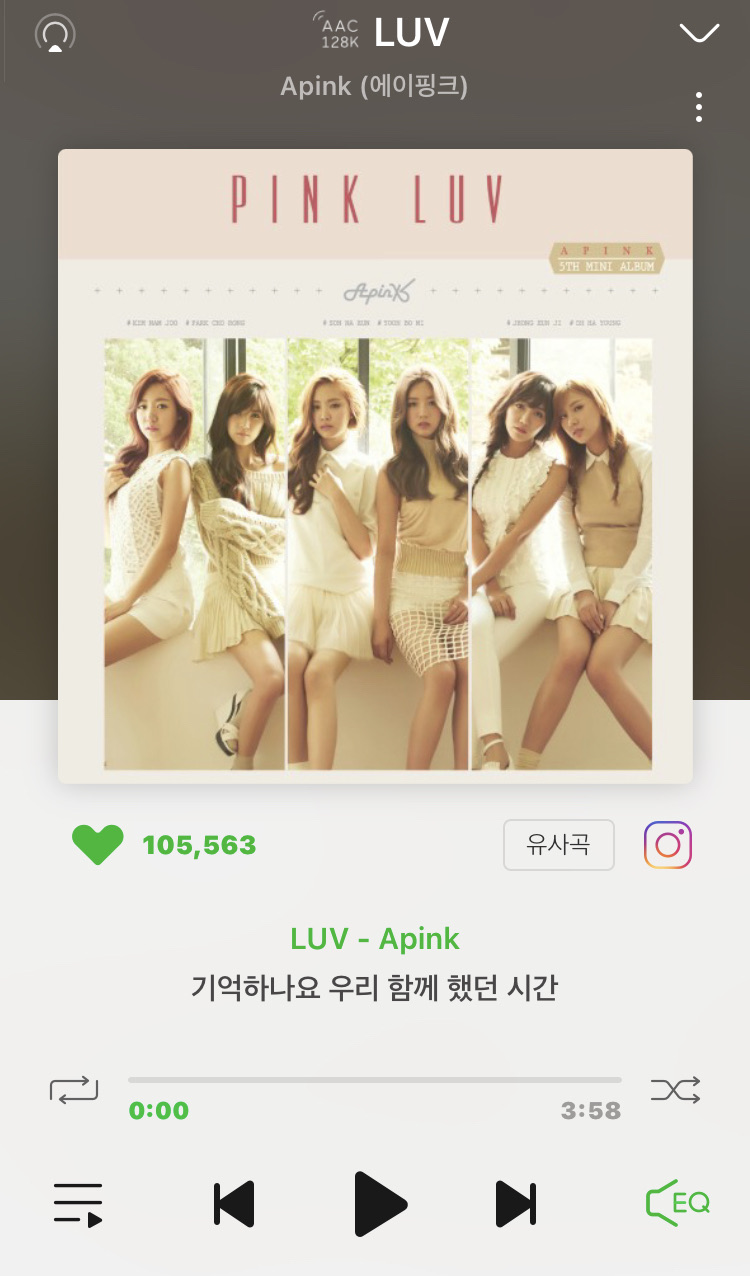Skip to the previous track
Image resolution: width=750 pixels, height=1276 pixels.
pos(234,1204)
